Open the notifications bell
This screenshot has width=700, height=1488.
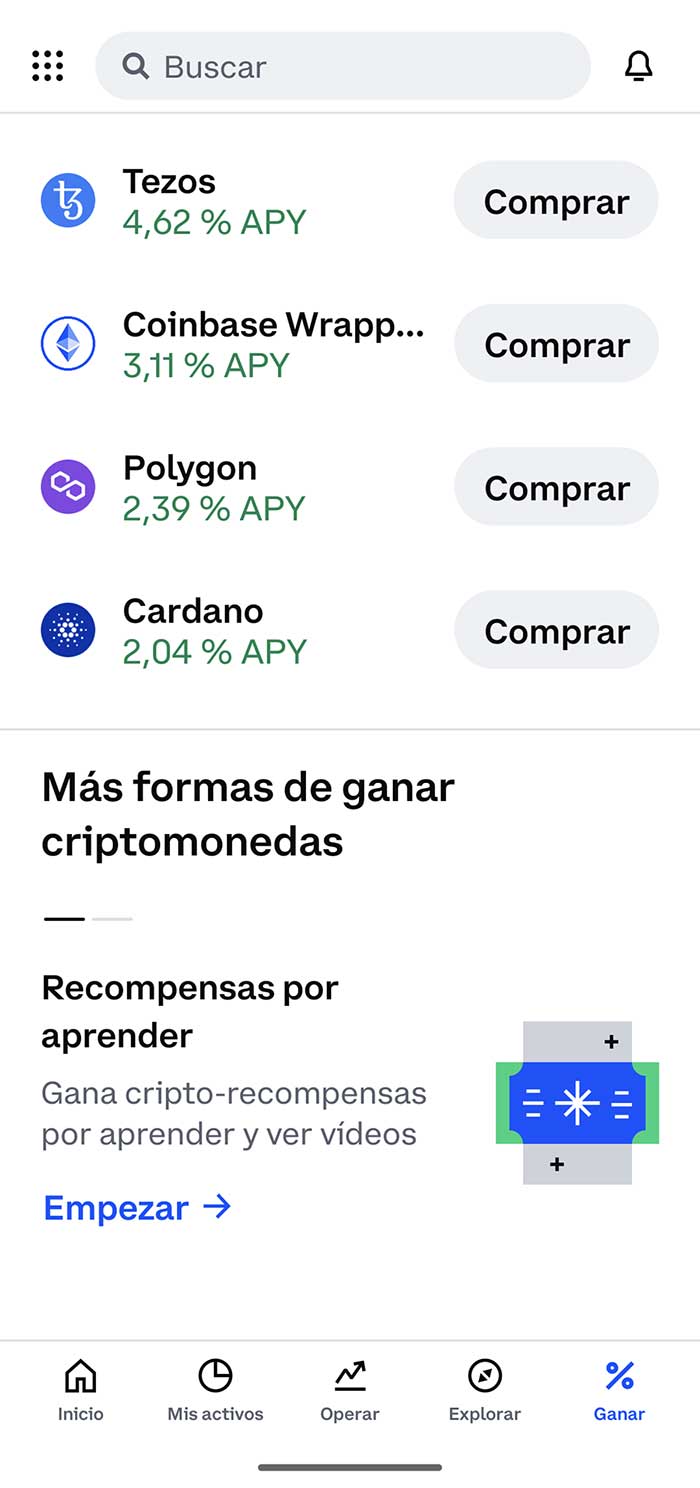[x=638, y=66]
